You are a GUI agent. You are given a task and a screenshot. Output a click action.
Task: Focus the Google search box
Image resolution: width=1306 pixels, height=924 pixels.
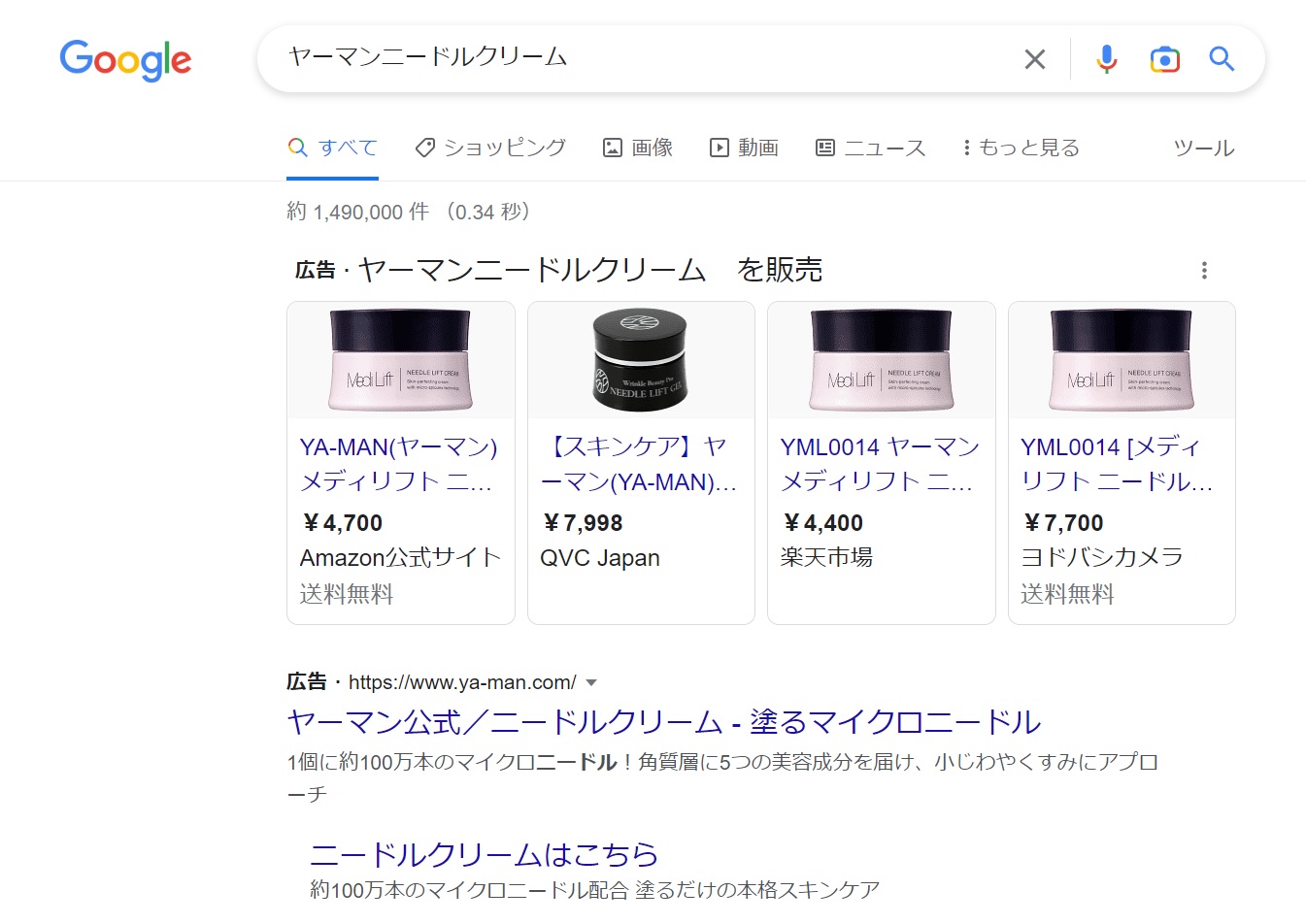(641, 58)
